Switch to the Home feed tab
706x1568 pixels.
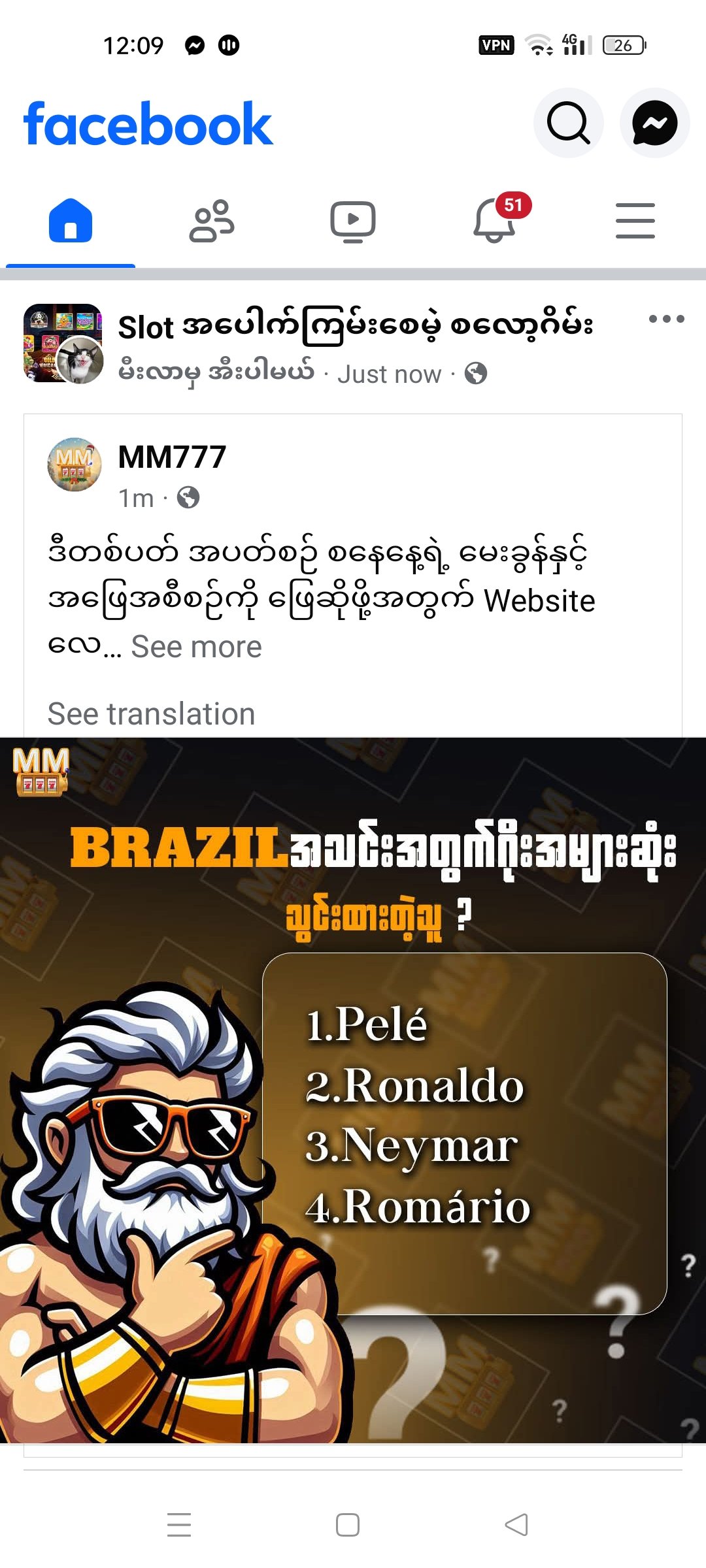(71, 221)
